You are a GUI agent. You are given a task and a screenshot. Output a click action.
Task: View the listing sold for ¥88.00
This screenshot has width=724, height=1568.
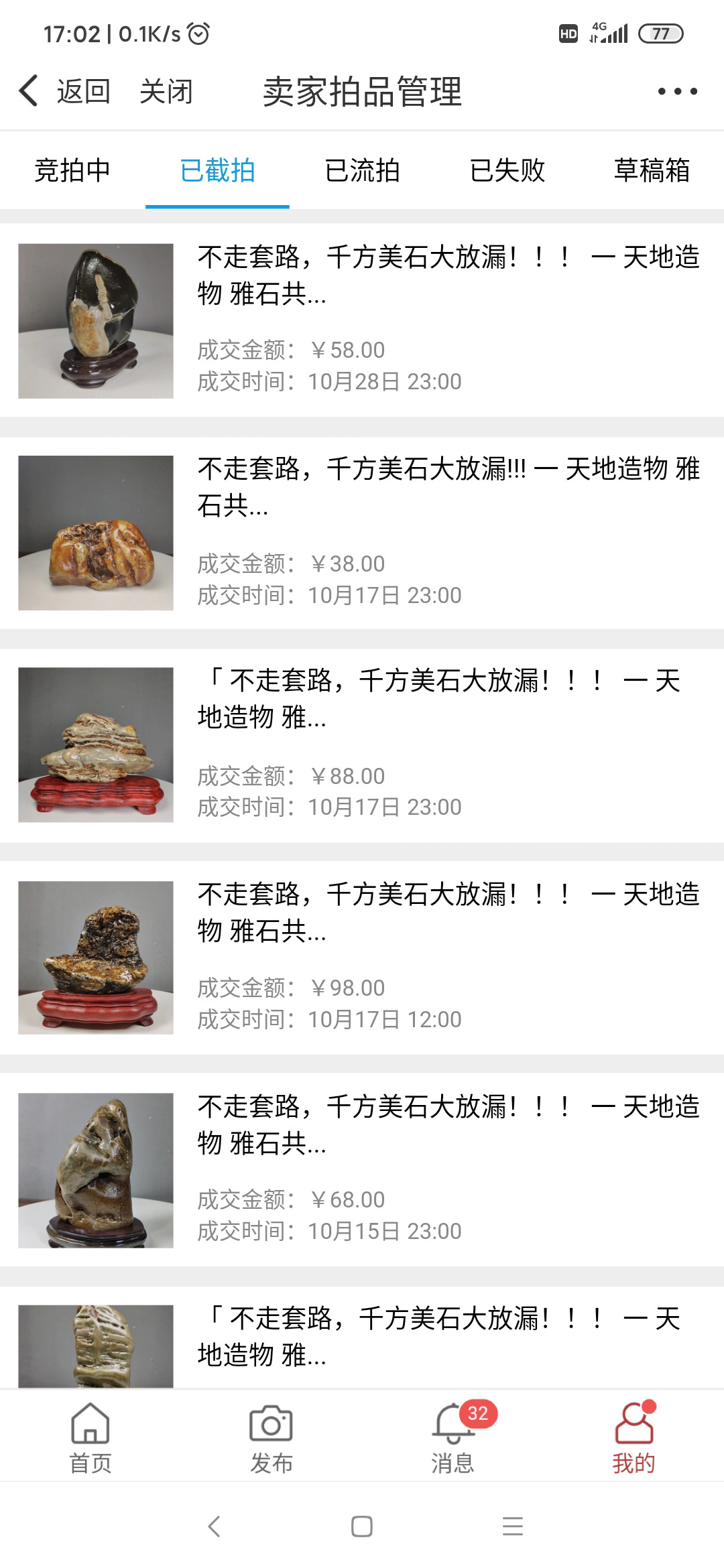tap(362, 744)
